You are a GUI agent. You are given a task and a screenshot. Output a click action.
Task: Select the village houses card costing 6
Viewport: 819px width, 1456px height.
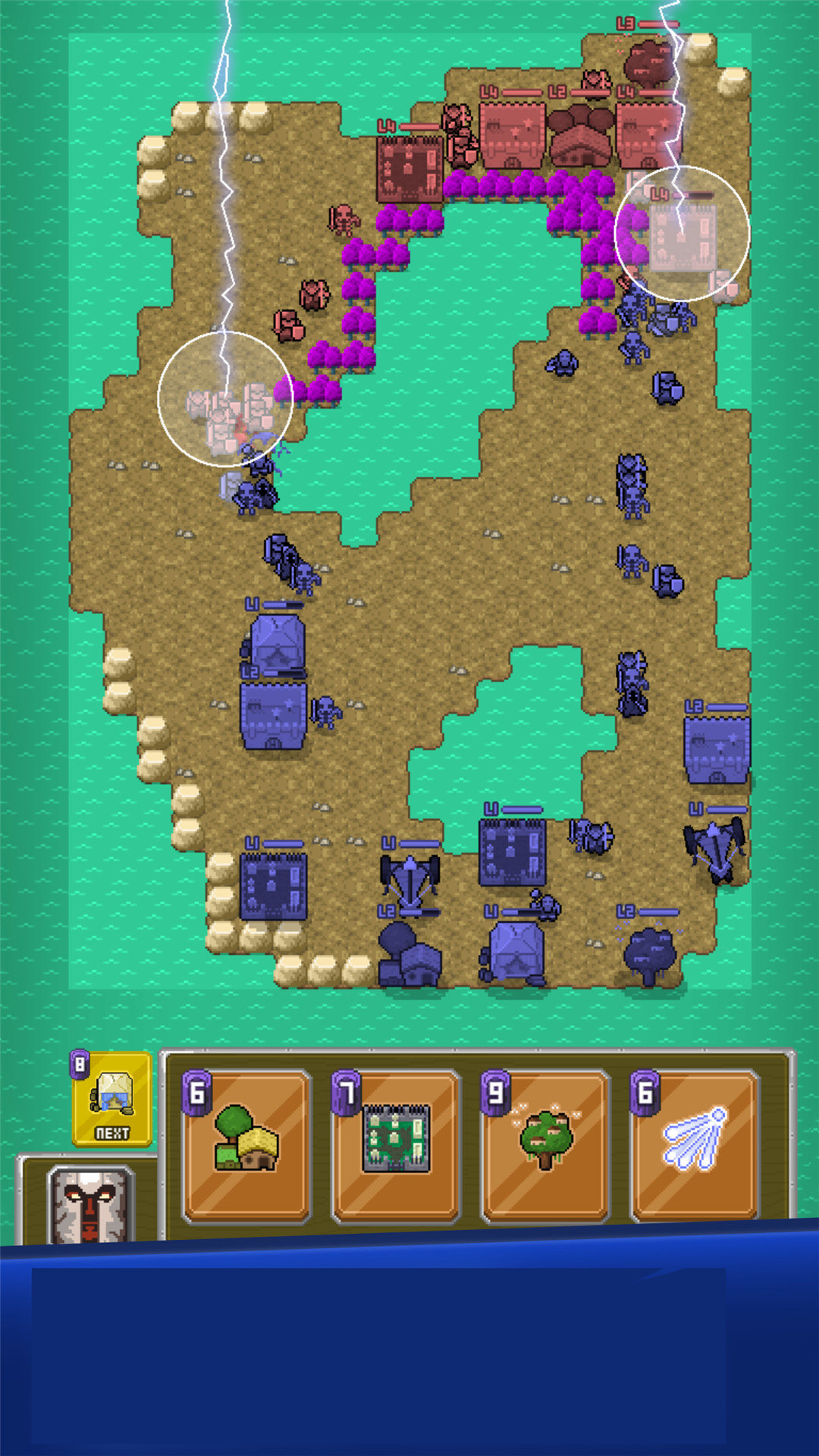246,1145
